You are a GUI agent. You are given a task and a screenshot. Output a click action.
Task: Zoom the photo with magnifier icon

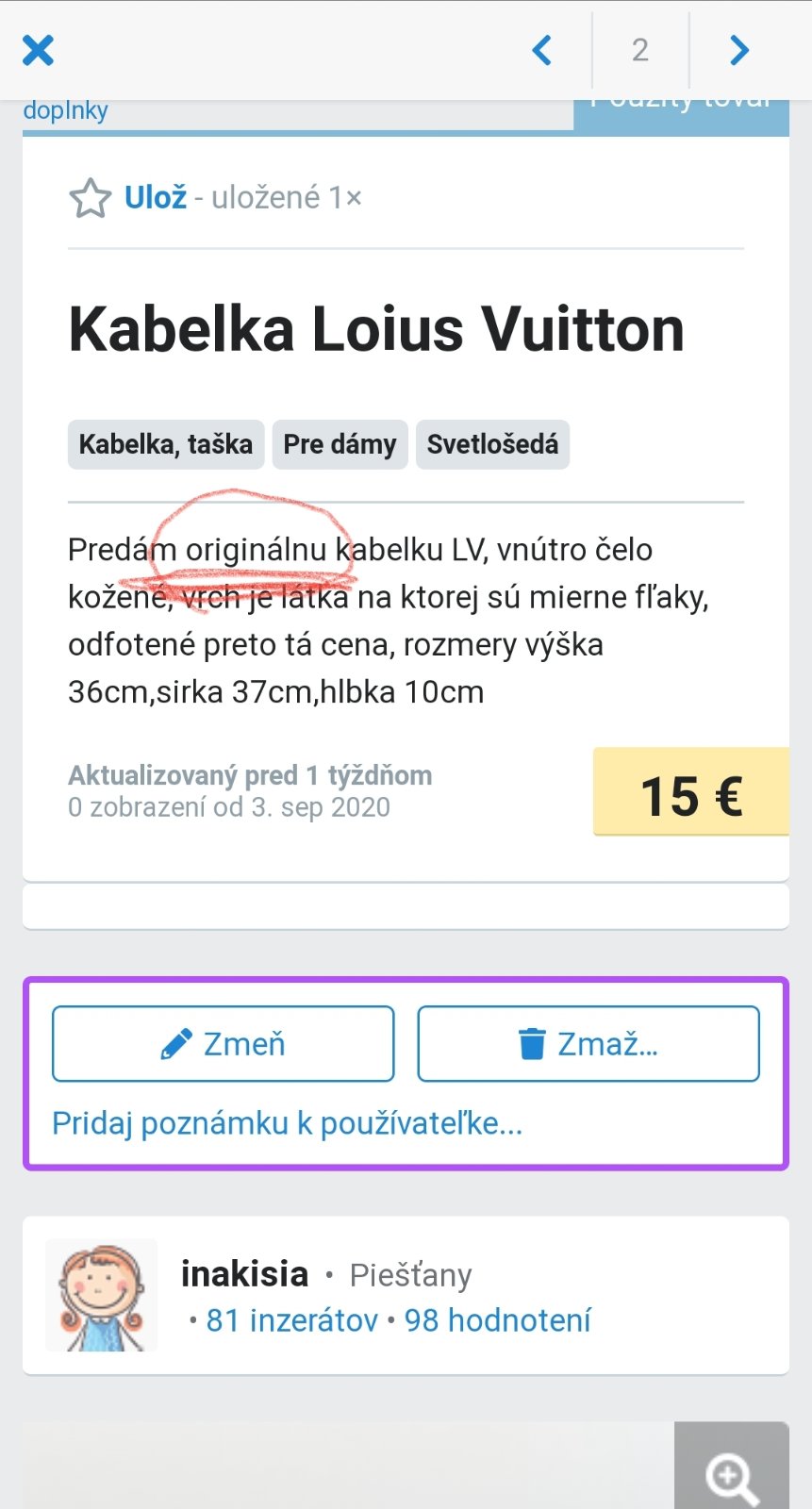pos(732,1473)
